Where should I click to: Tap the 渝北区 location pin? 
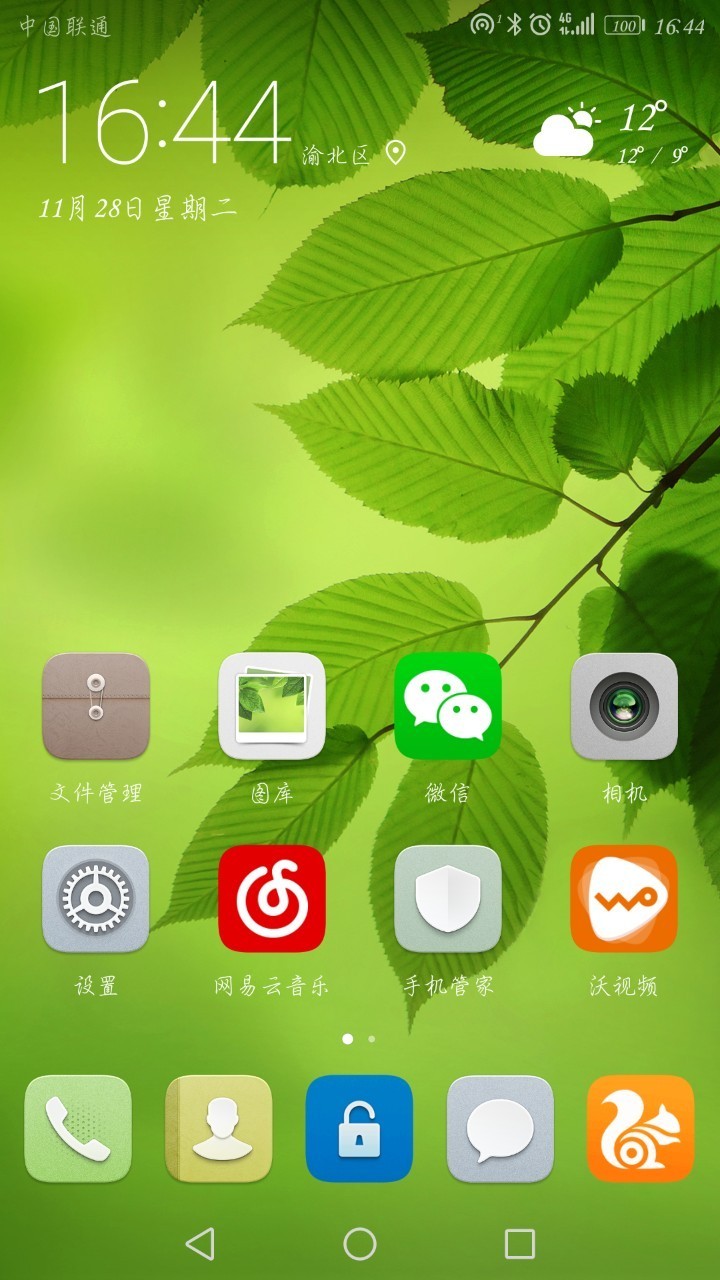tap(396, 153)
